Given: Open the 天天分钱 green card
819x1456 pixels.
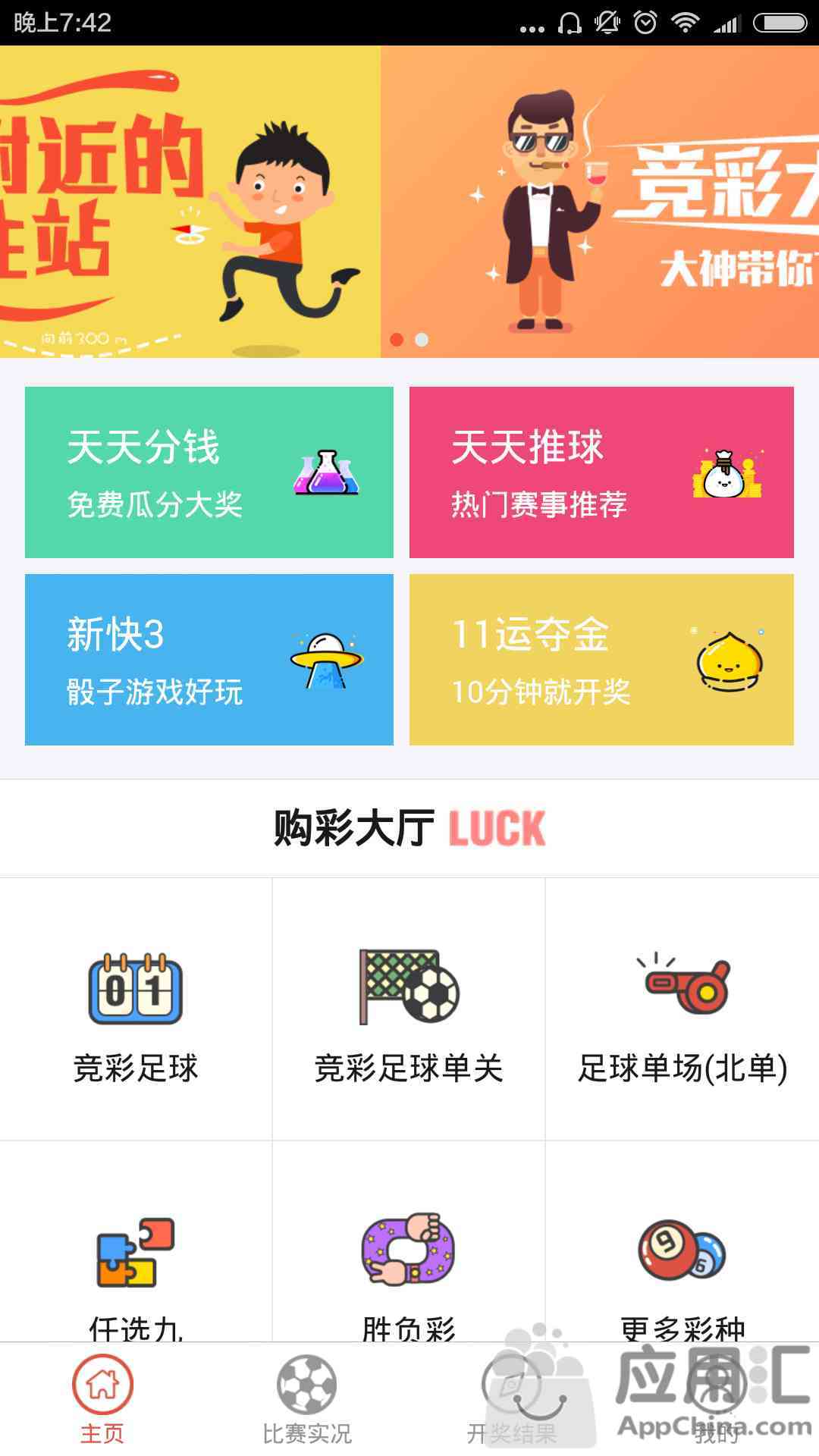Looking at the screenshot, I should [209, 472].
